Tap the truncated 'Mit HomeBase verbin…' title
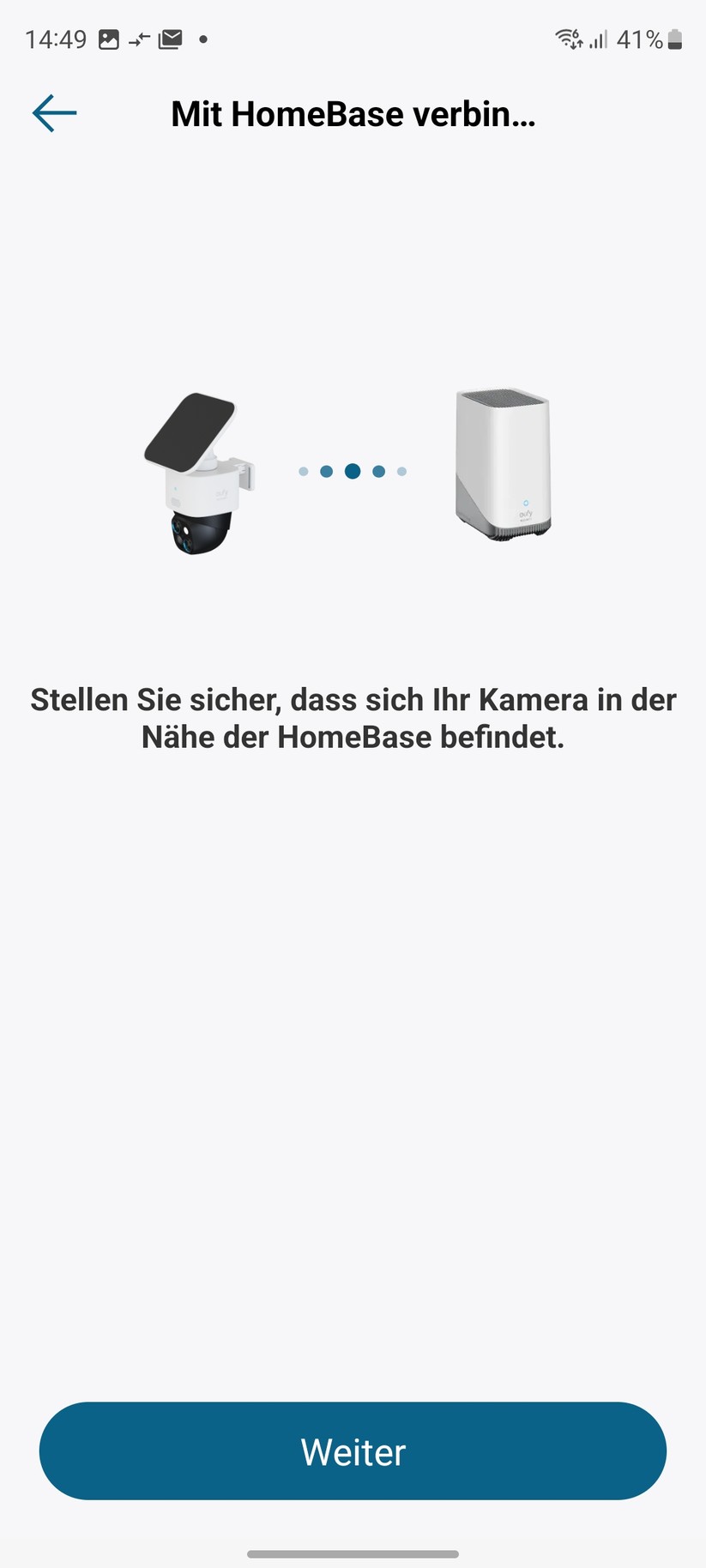 (353, 112)
